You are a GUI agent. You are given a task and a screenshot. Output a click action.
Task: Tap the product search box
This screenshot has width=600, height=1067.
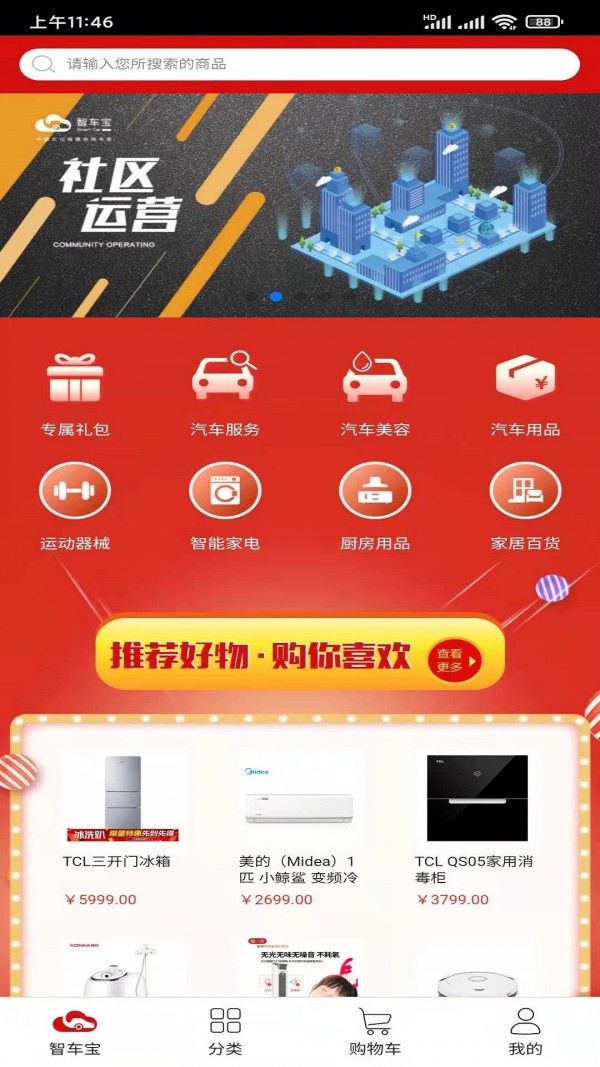click(300, 64)
